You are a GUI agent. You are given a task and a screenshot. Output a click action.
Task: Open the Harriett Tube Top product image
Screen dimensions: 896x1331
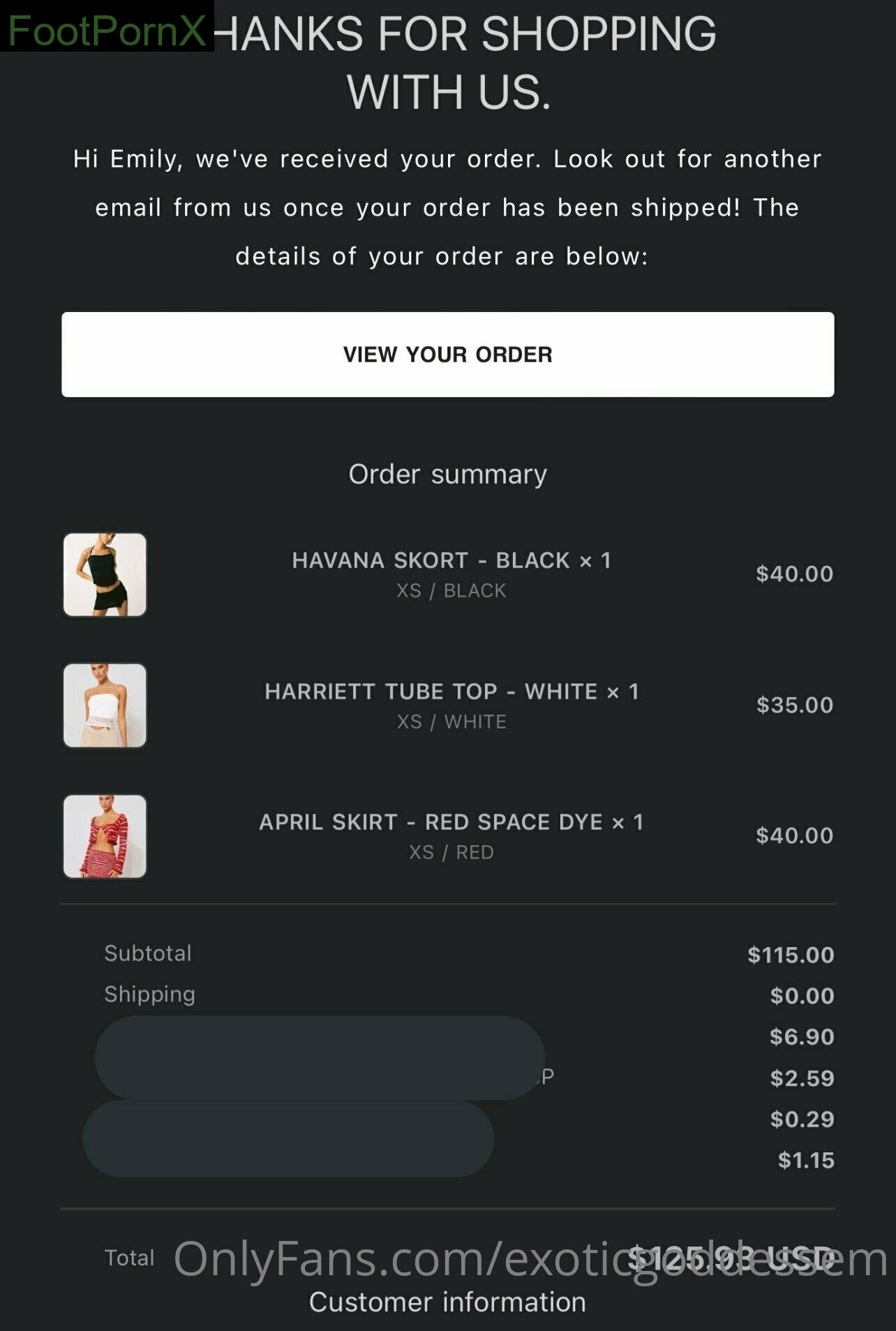tap(105, 705)
